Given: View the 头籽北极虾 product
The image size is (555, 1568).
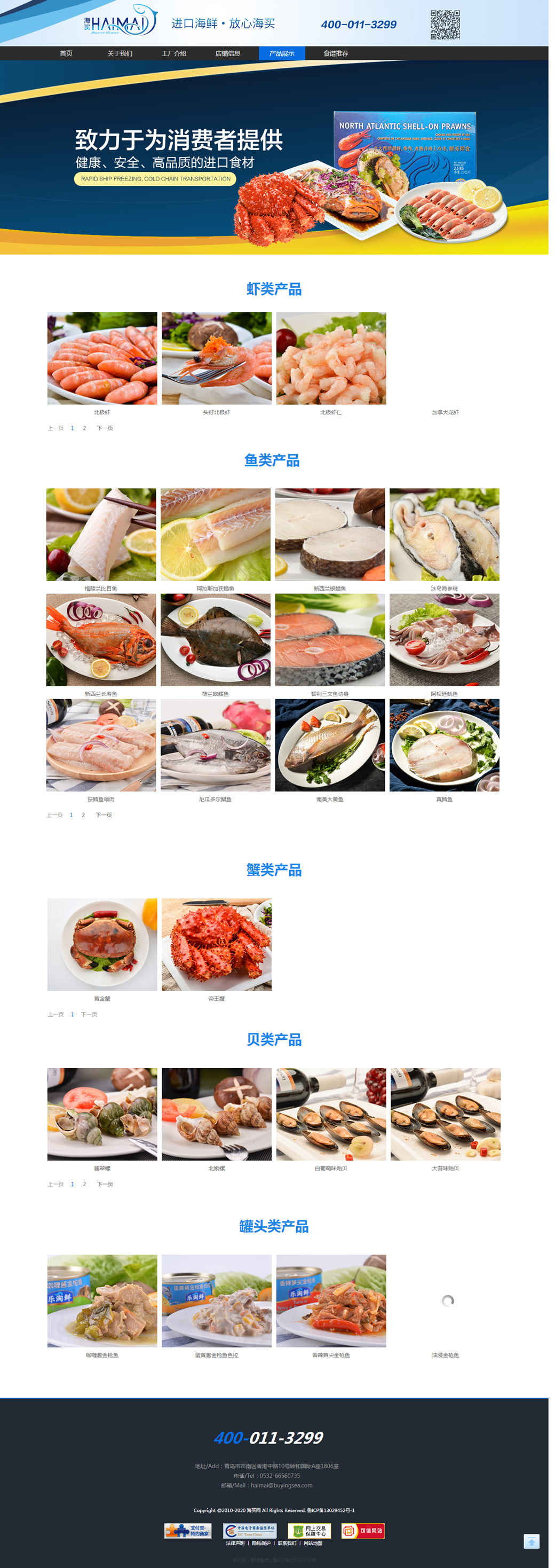Looking at the screenshot, I should pos(217,358).
